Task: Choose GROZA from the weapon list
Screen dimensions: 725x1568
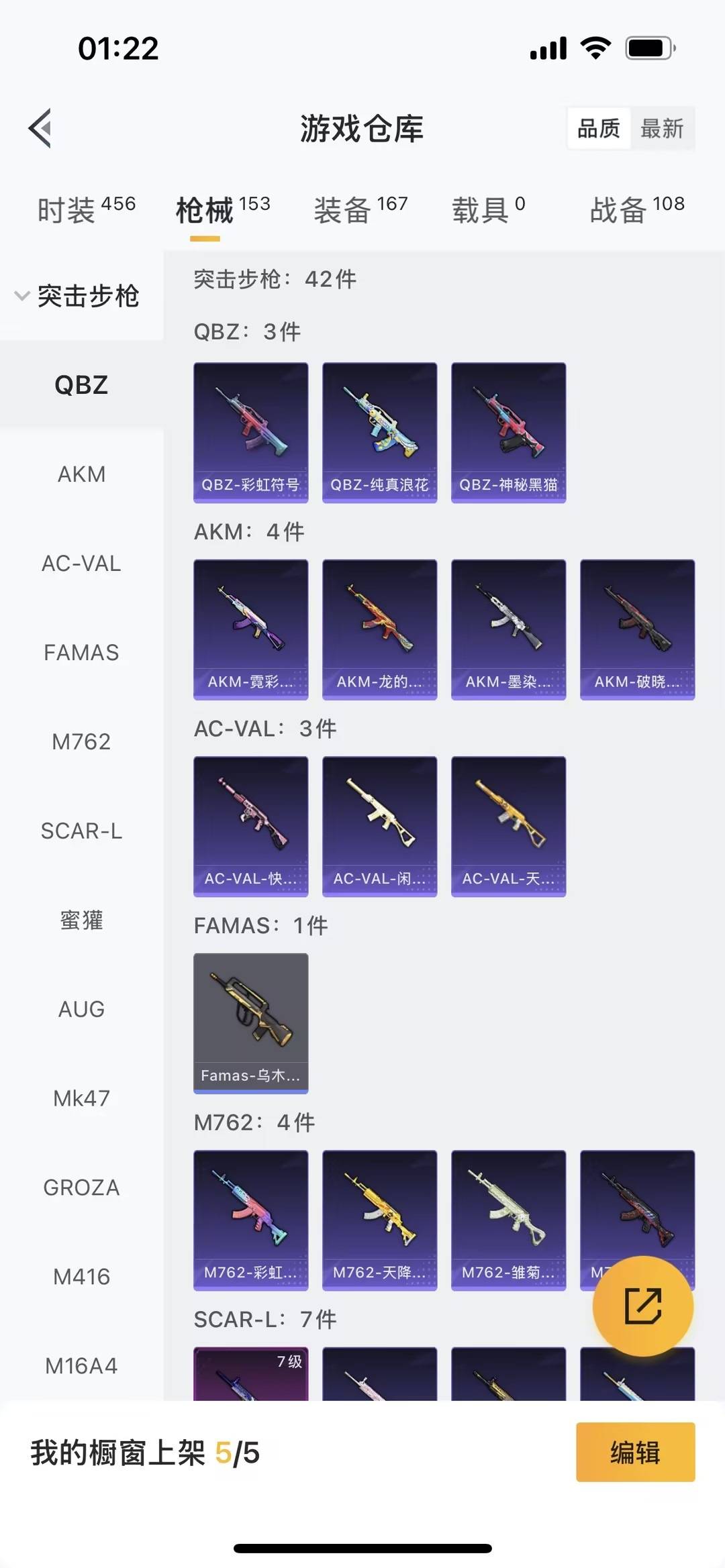Action: [81, 1188]
